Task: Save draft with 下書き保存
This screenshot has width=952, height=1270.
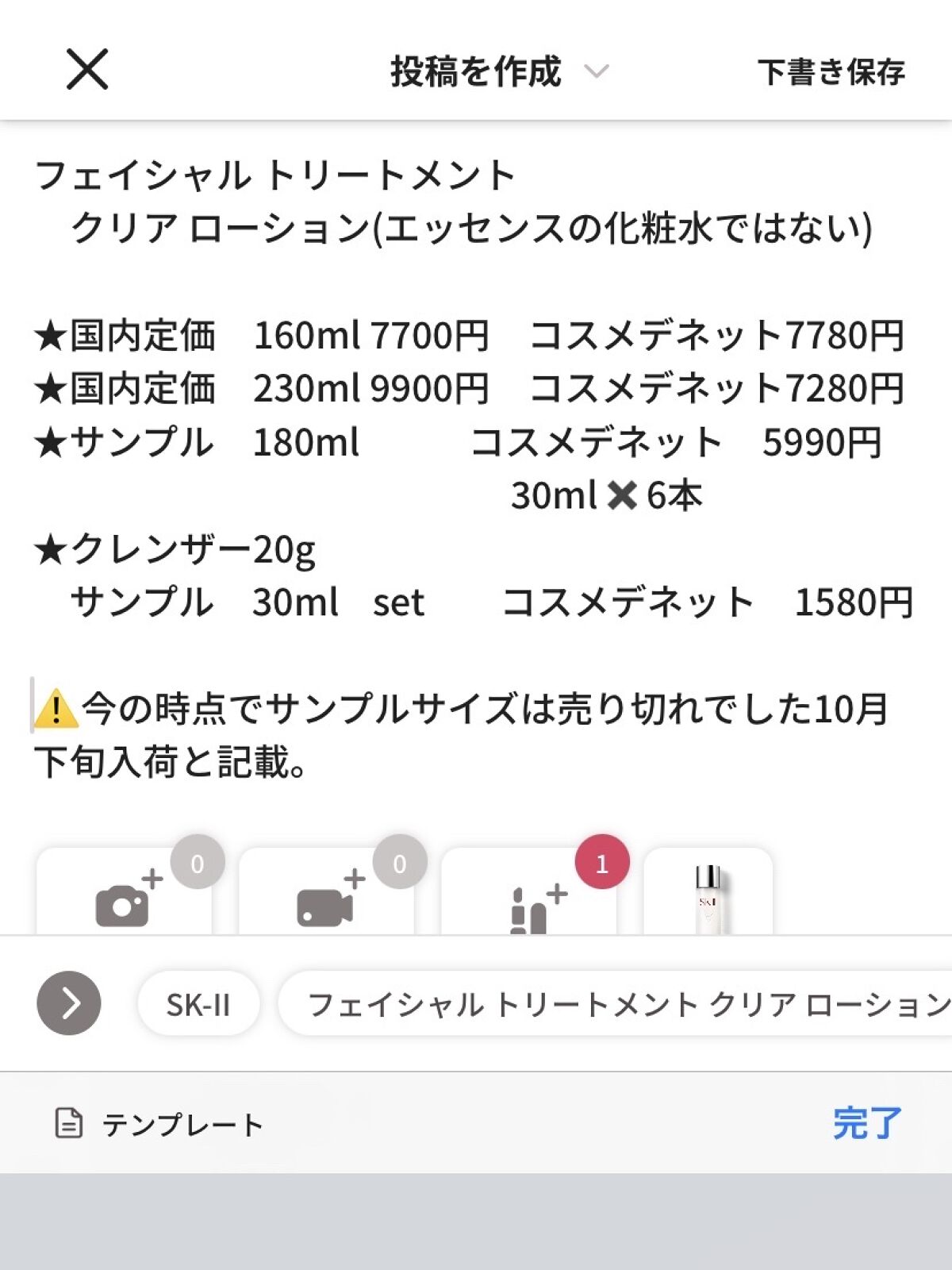Action: tap(831, 72)
